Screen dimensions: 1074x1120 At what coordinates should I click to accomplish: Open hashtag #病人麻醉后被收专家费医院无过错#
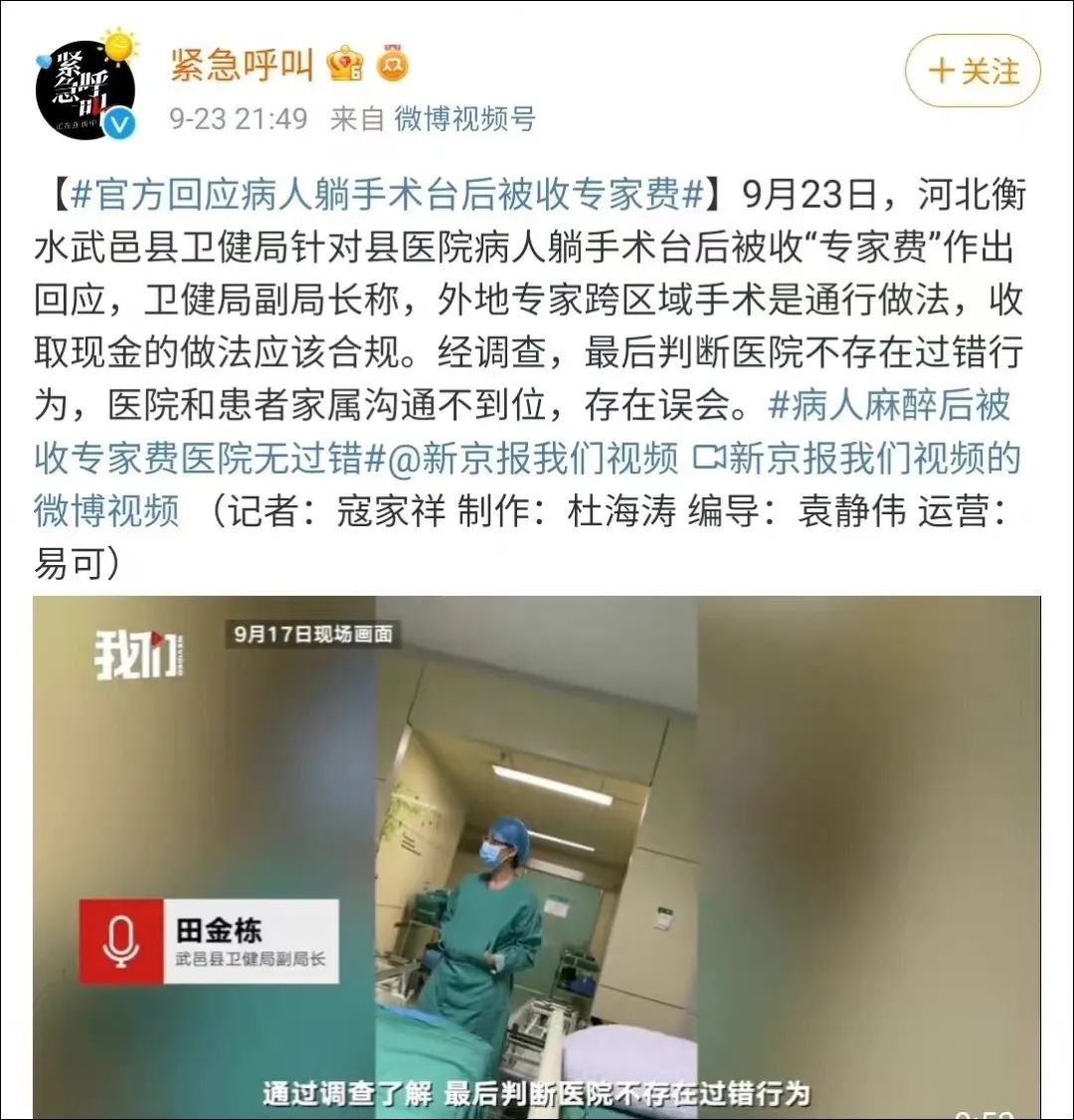tap(199, 459)
